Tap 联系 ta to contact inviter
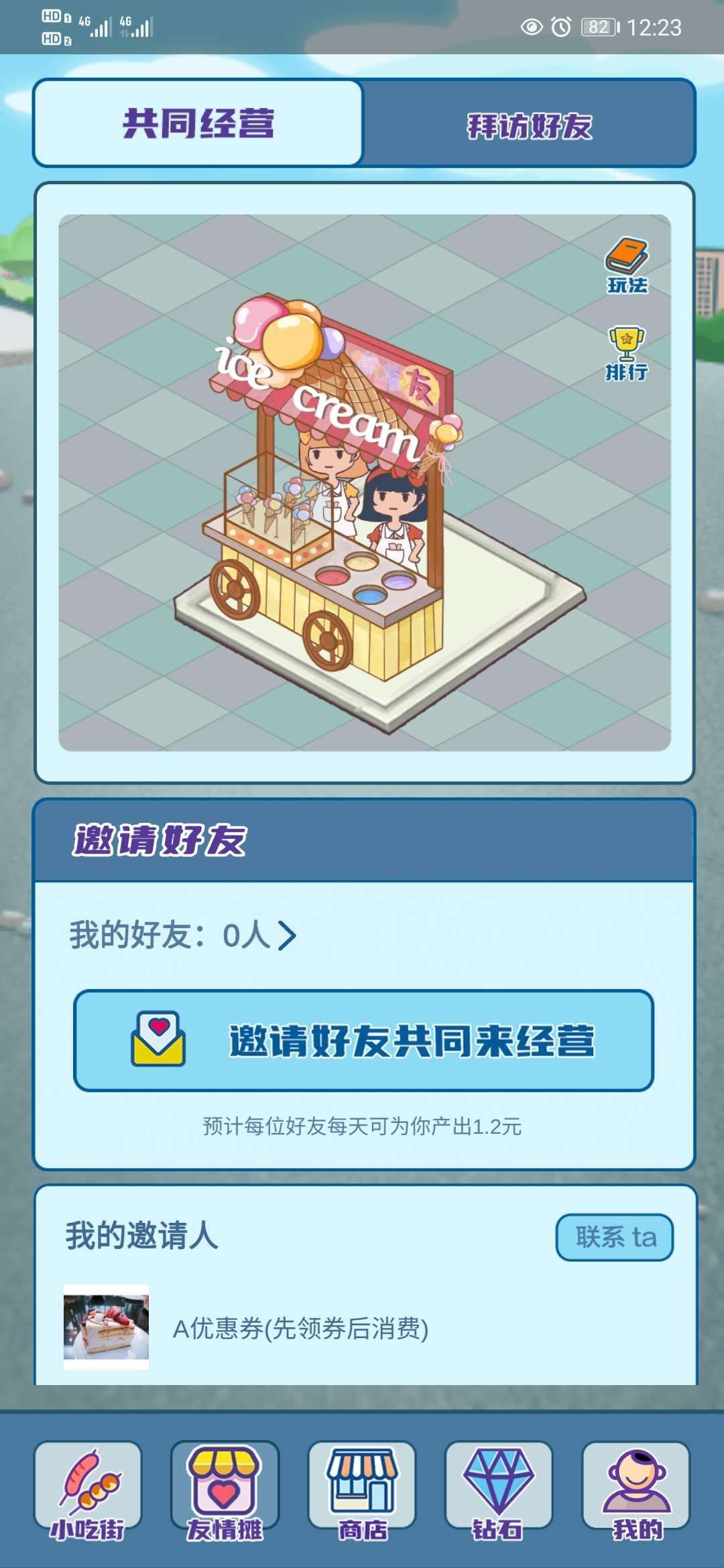The height and width of the screenshot is (1568, 724). coord(614,1237)
